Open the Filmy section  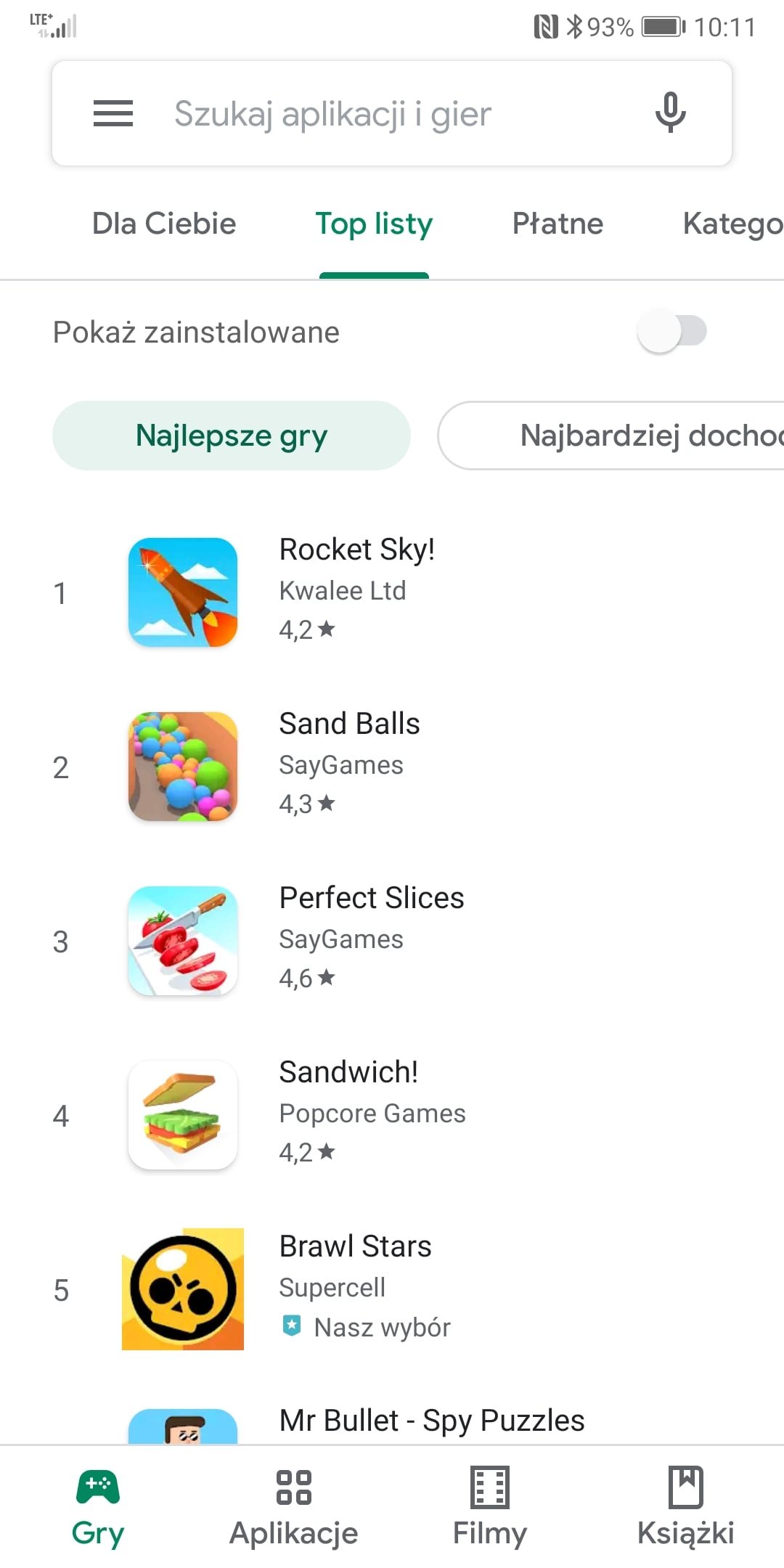(x=490, y=1507)
